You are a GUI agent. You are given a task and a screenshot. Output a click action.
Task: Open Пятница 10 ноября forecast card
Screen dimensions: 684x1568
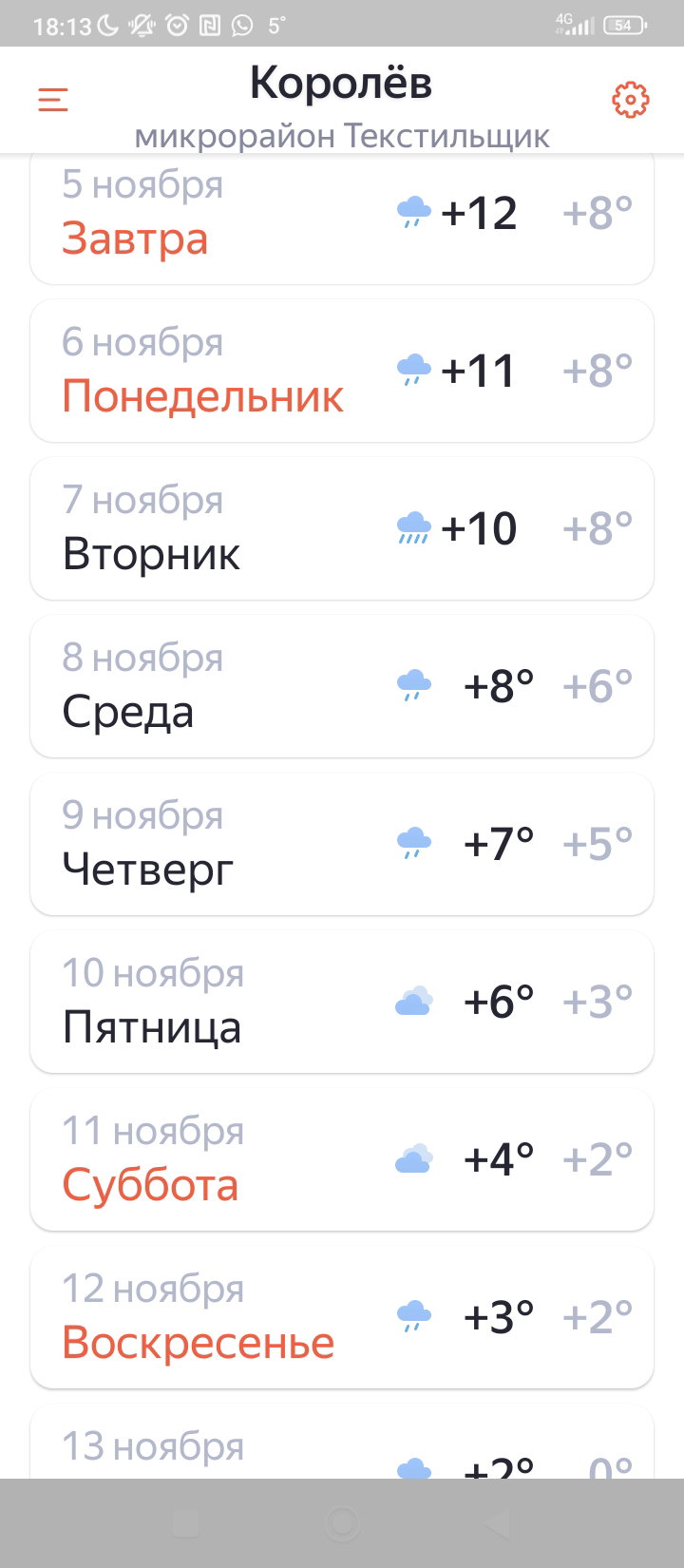pos(342,1002)
